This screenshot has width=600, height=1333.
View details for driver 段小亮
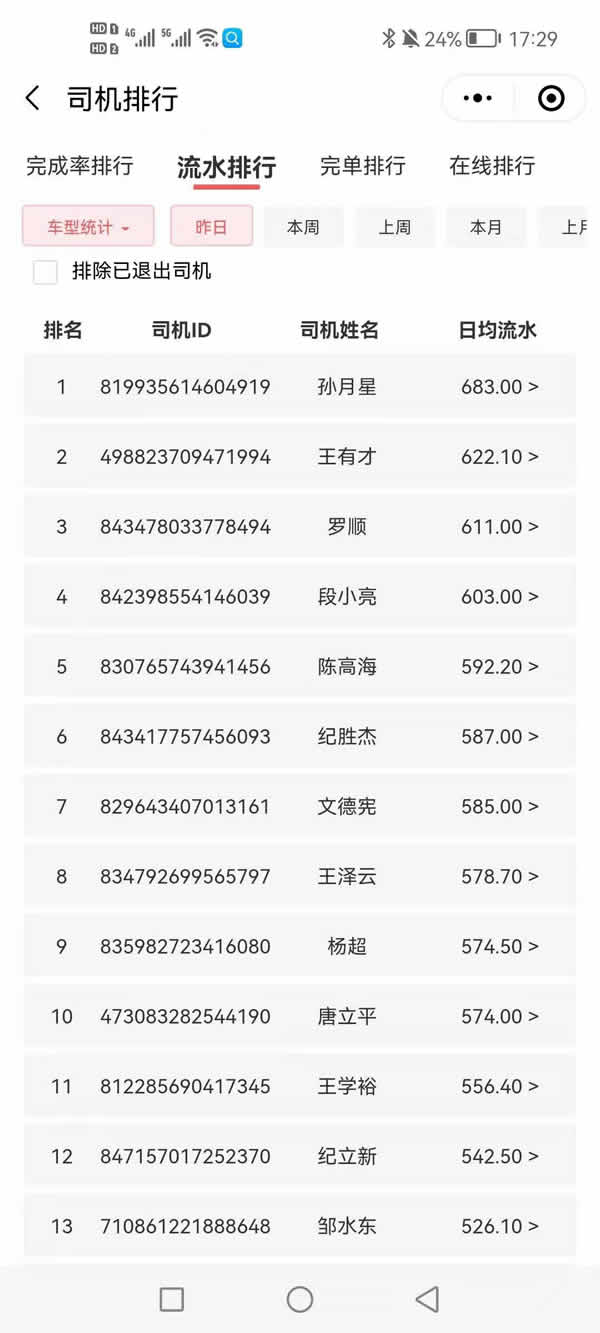pyautogui.click(x=300, y=597)
